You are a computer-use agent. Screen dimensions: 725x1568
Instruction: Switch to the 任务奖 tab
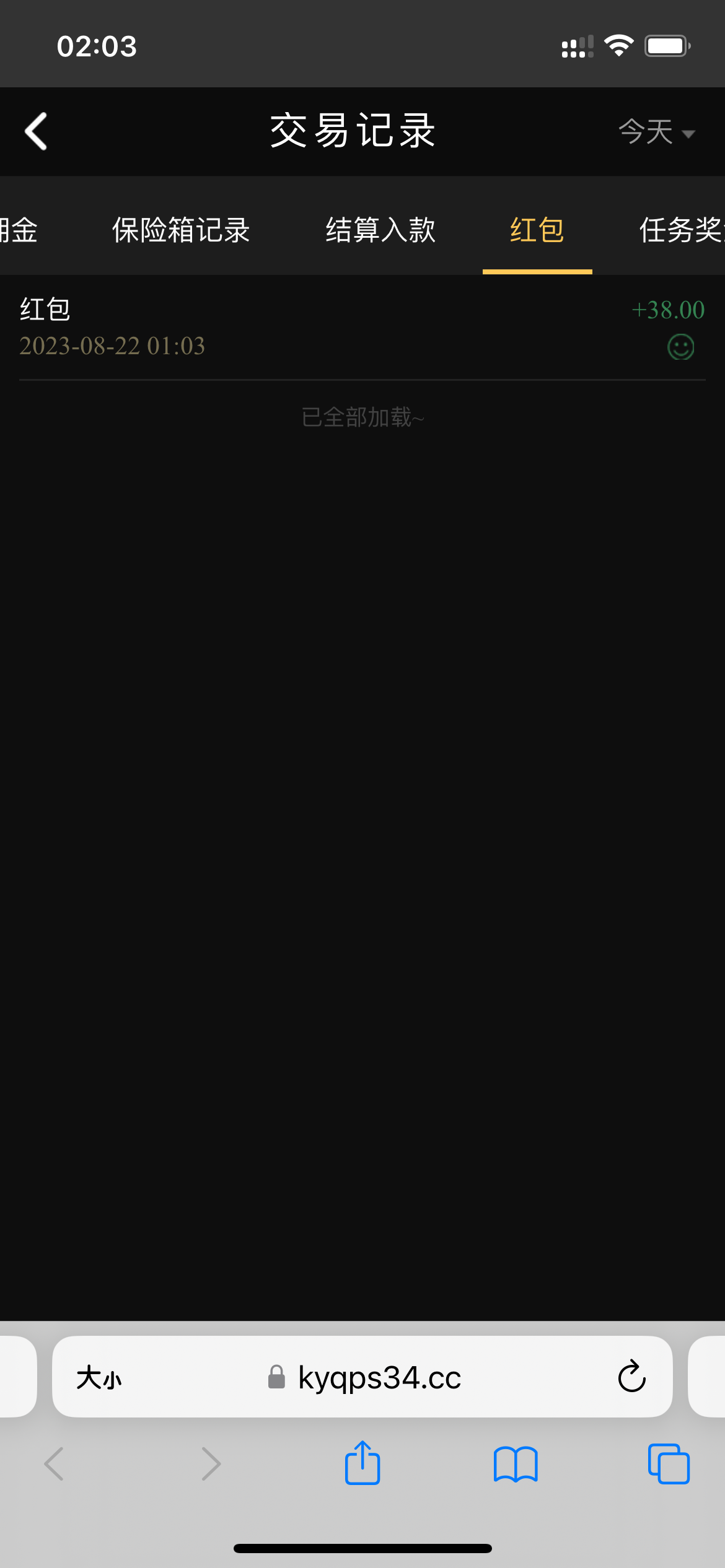point(680,230)
